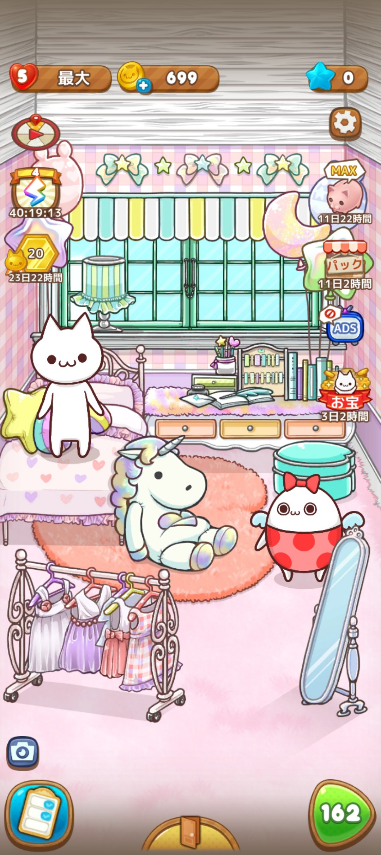381x855 pixels.
Task: Open the lightning event with 40:19:13 timer
Action: tap(35, 192)
